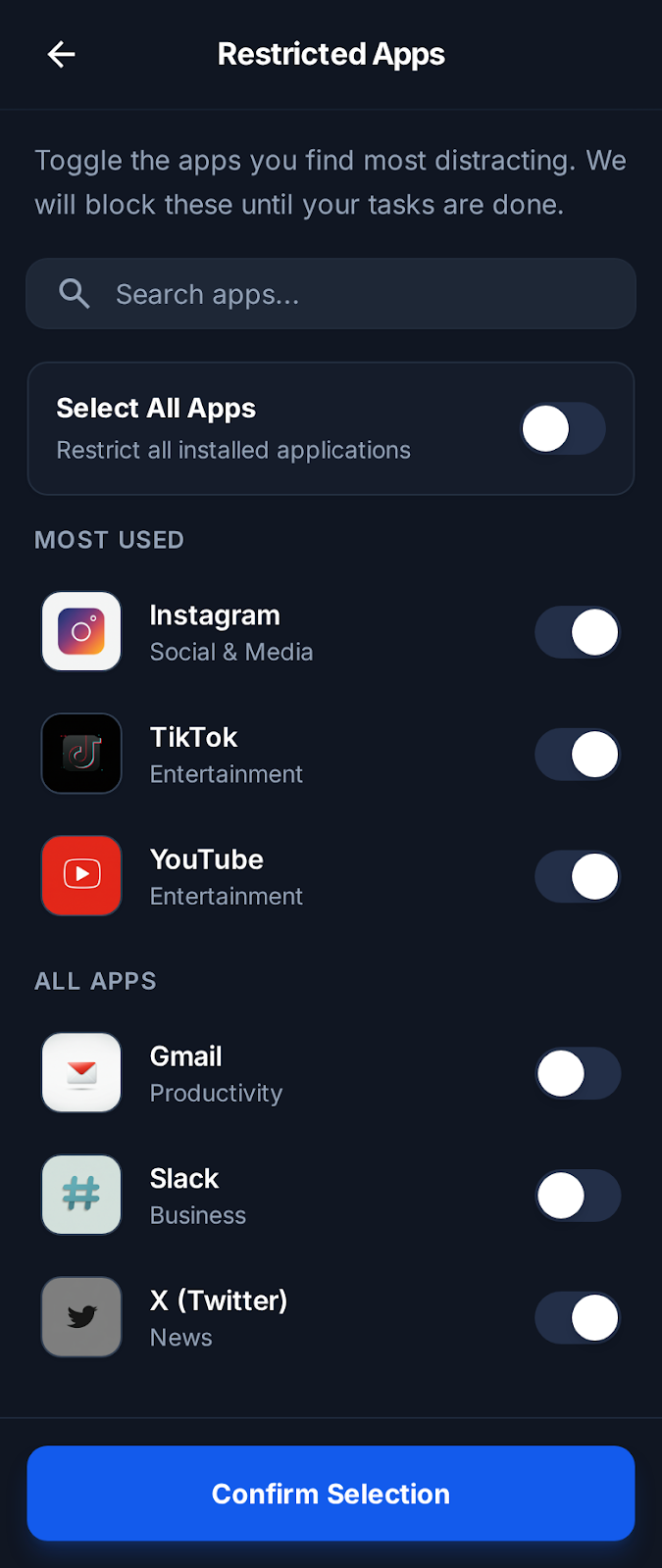Turn off the Instagram restriction
This screenshot has width=662, height=1568.
click(578, 632)
